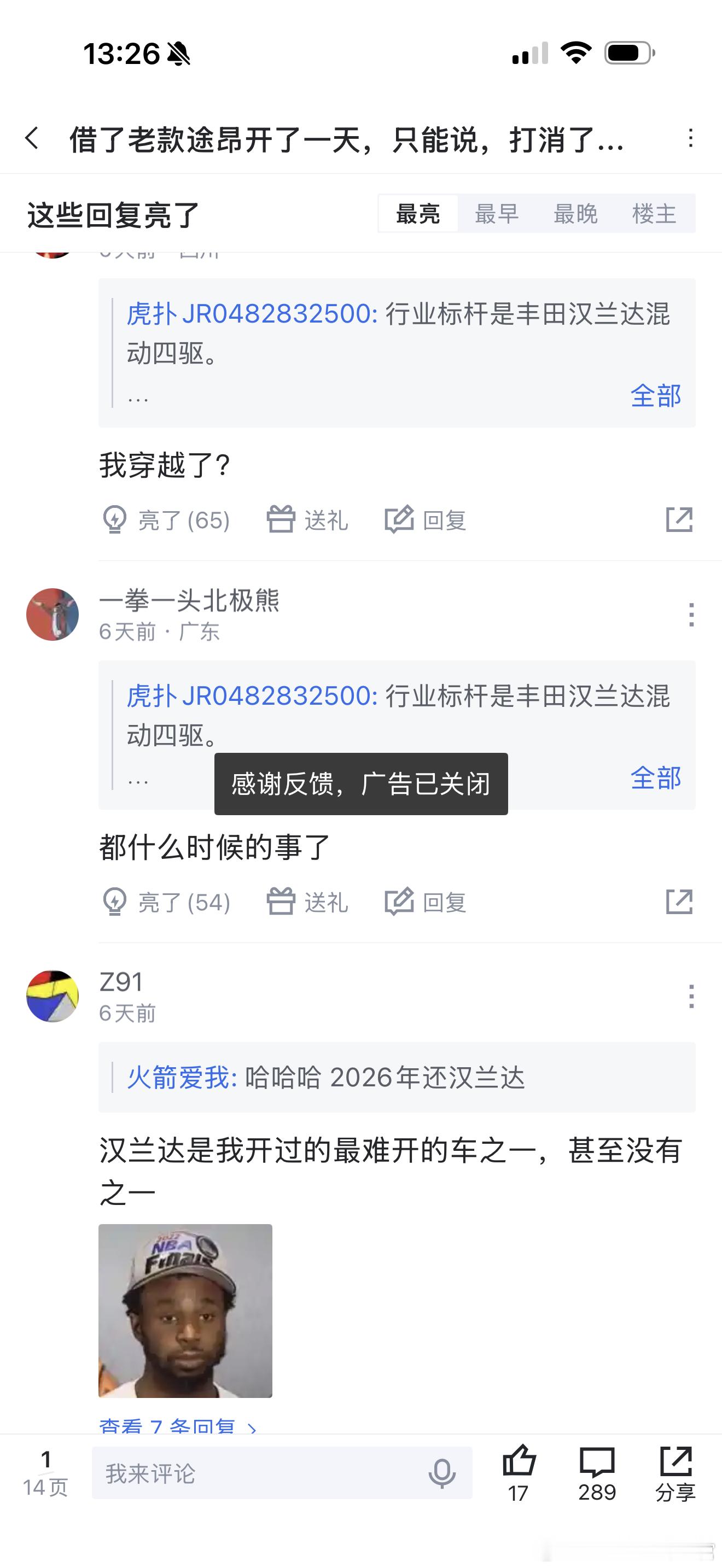Expand the quoted text with 全部
The image size is (722, 1568).
tap(656, 396)
